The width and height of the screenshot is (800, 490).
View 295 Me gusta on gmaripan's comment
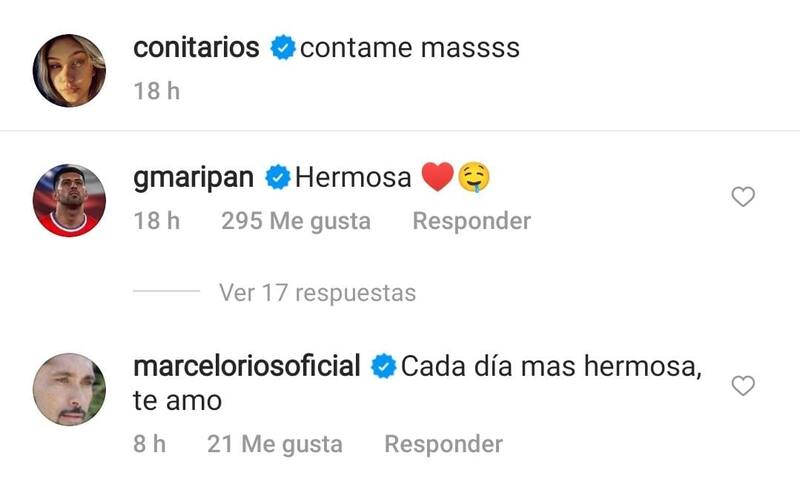[295, 221]
